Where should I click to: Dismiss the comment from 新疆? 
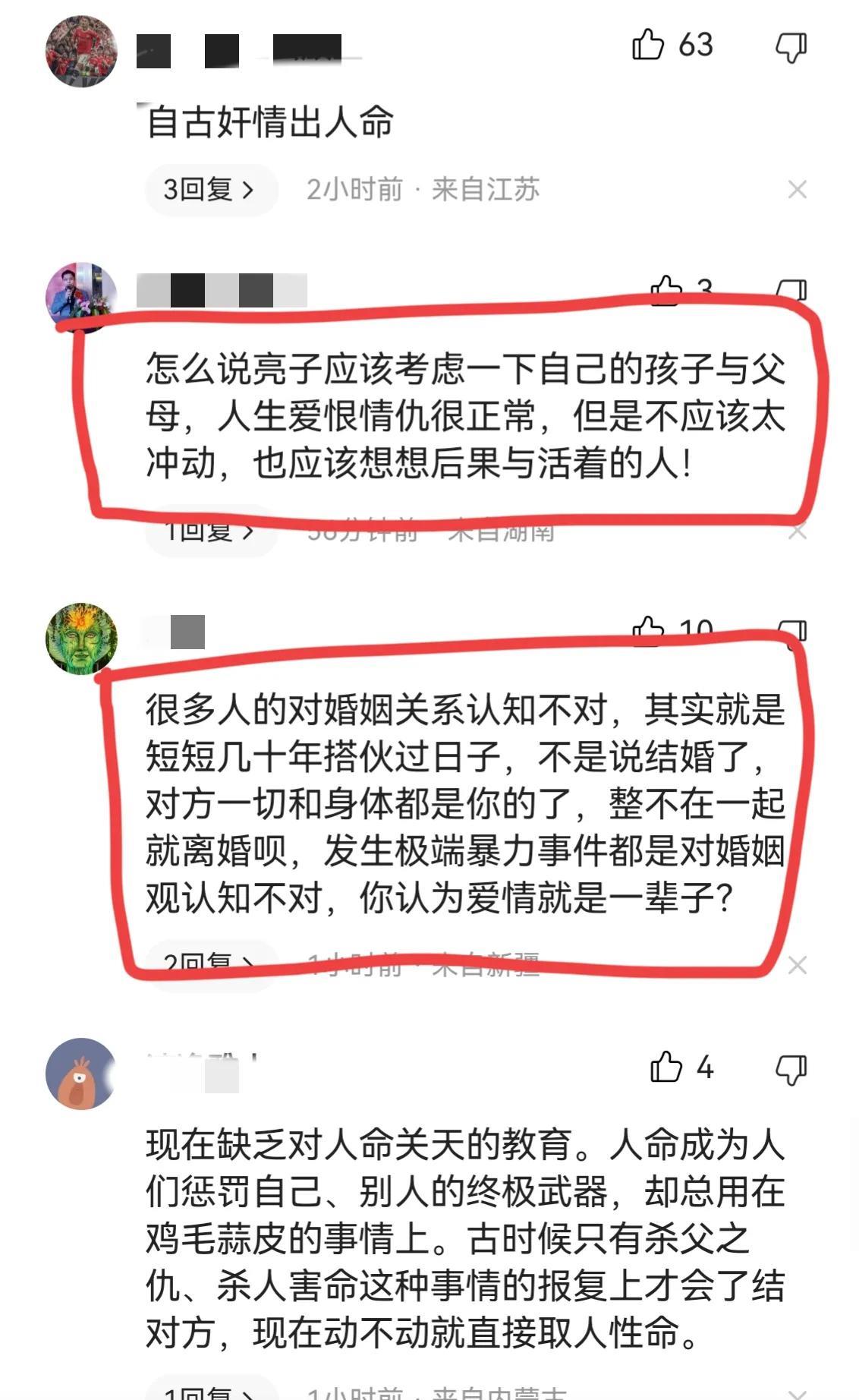(797, 966)
